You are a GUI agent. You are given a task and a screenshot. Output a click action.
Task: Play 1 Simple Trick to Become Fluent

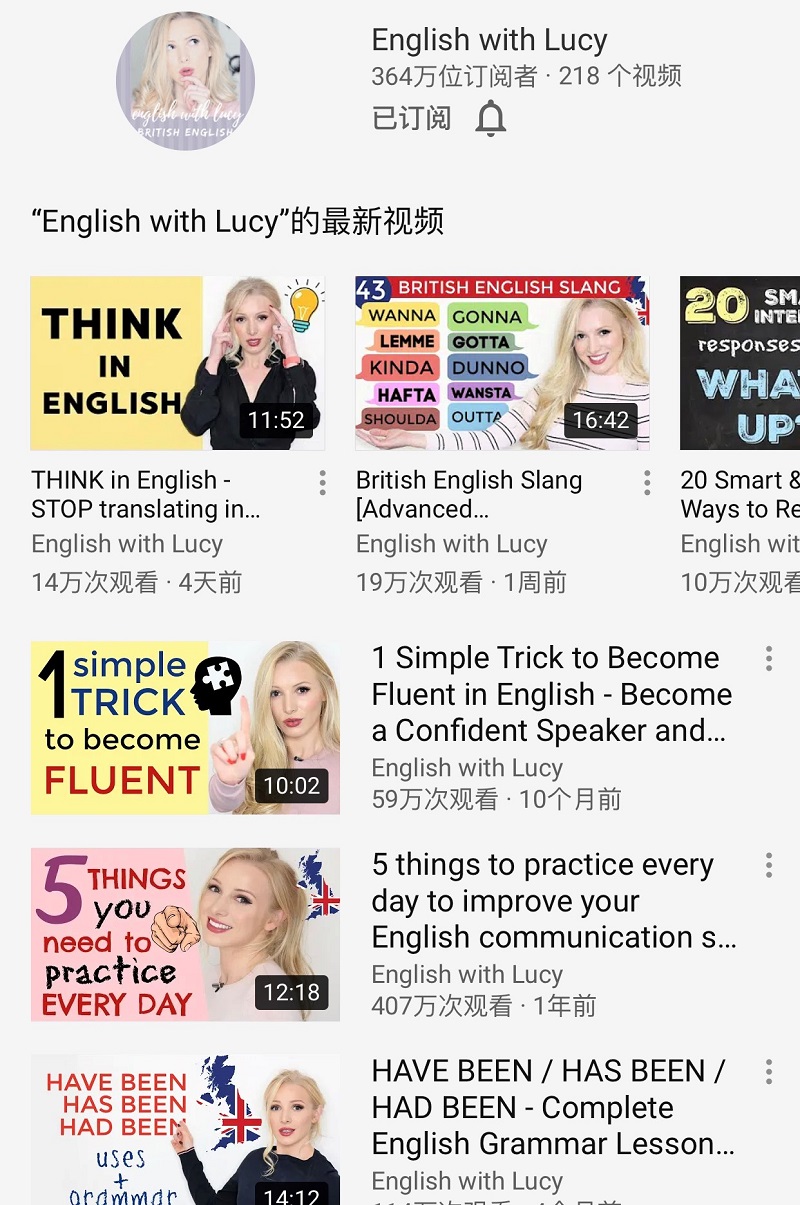tap(186, 728)
